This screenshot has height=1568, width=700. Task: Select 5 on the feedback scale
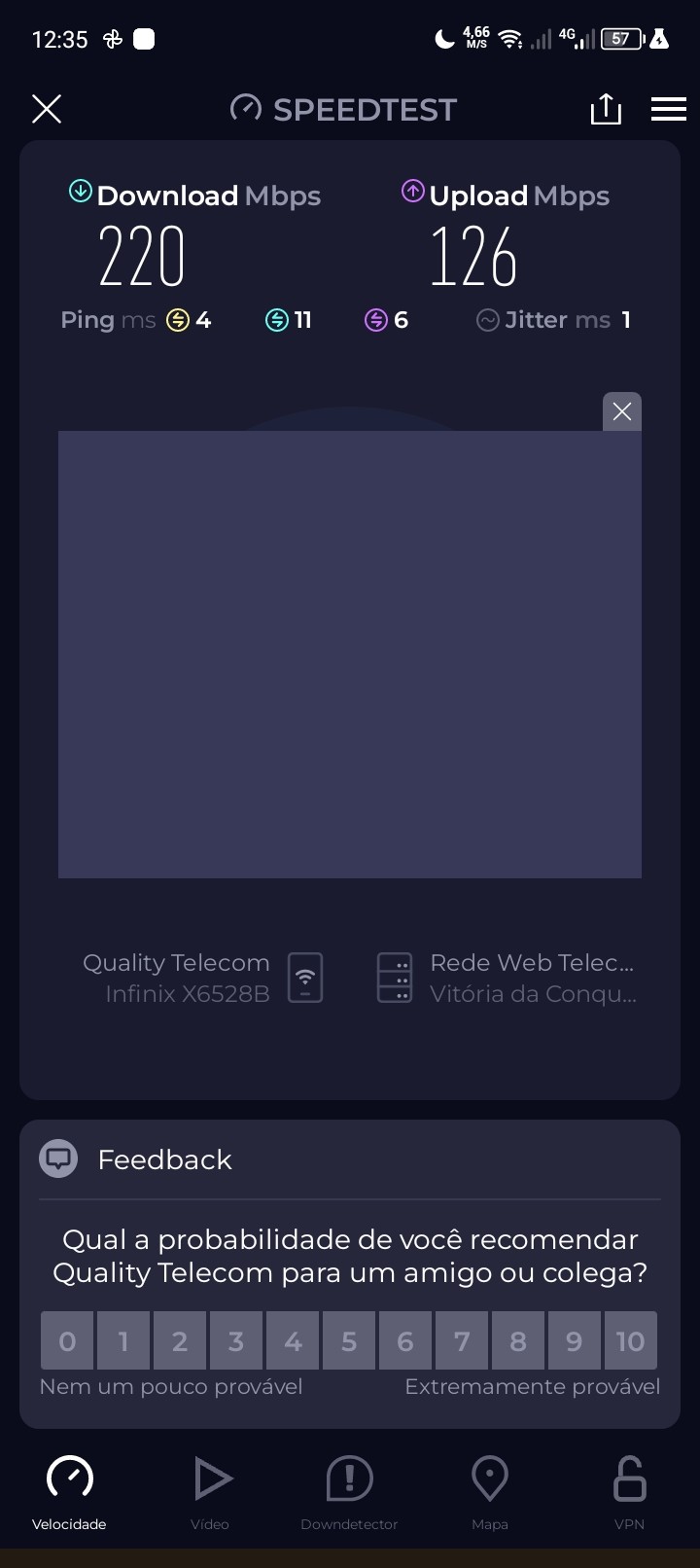349,1341
